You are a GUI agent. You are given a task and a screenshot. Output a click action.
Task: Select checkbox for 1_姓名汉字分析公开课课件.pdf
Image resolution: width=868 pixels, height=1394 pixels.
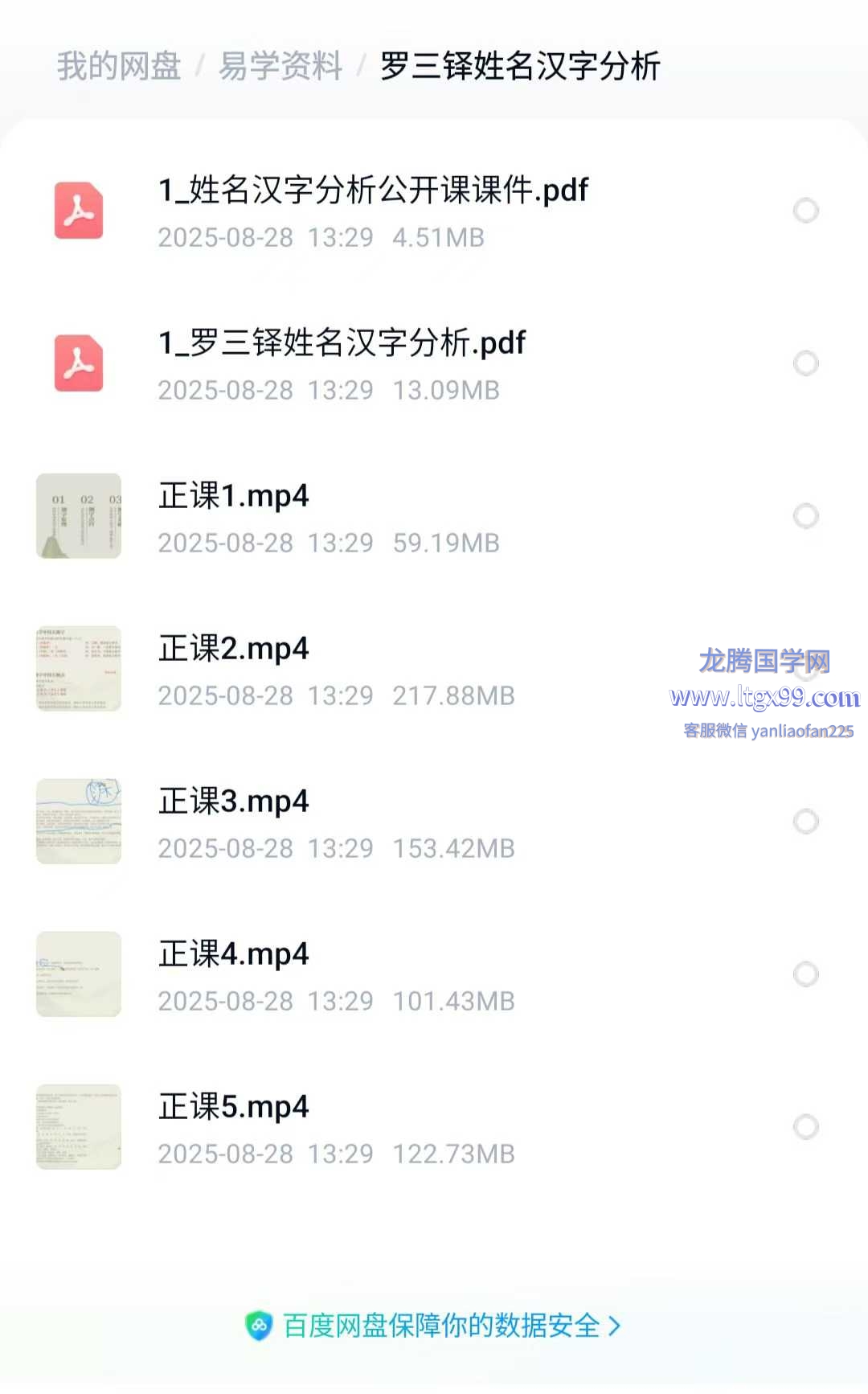pyautogui.click(x=805, y=211)
